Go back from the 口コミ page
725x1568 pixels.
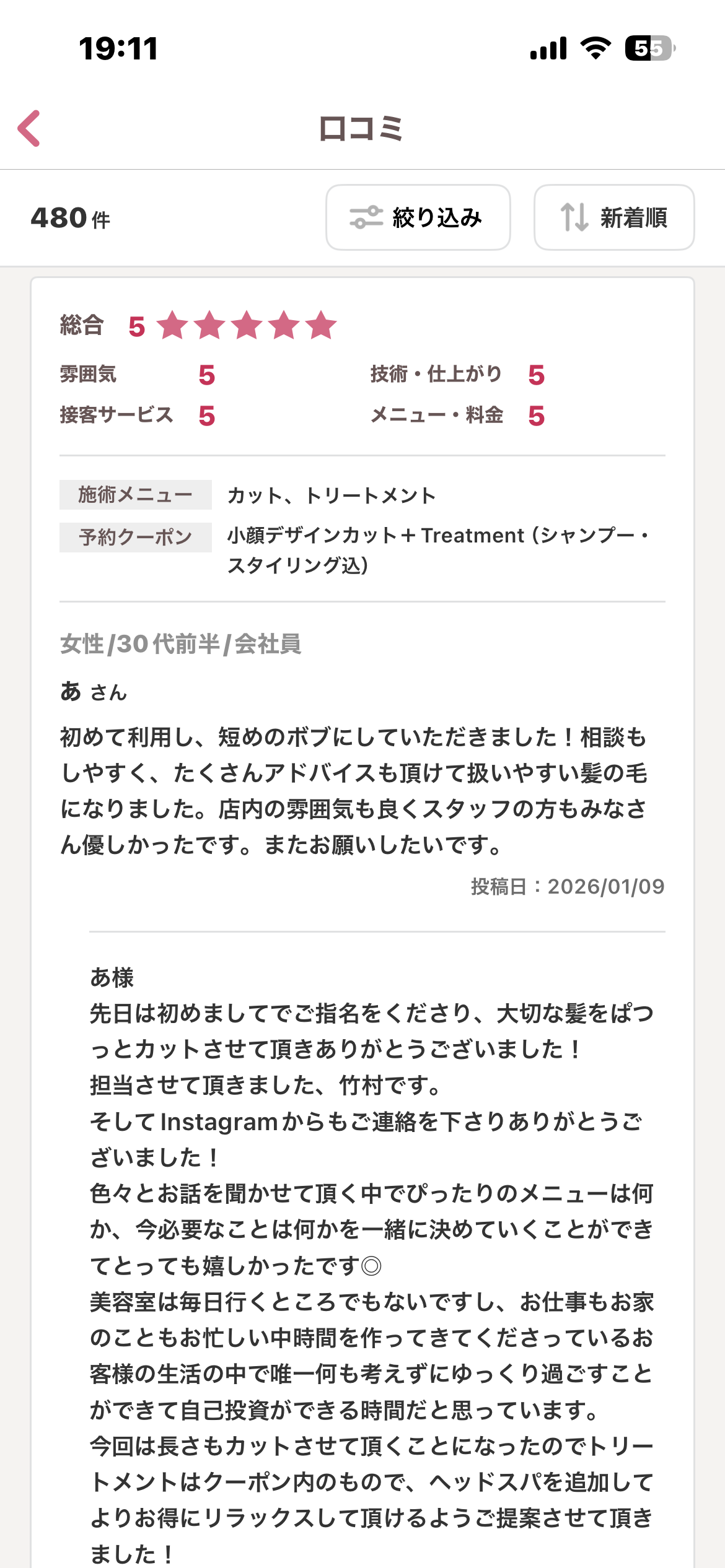(29, 129)
